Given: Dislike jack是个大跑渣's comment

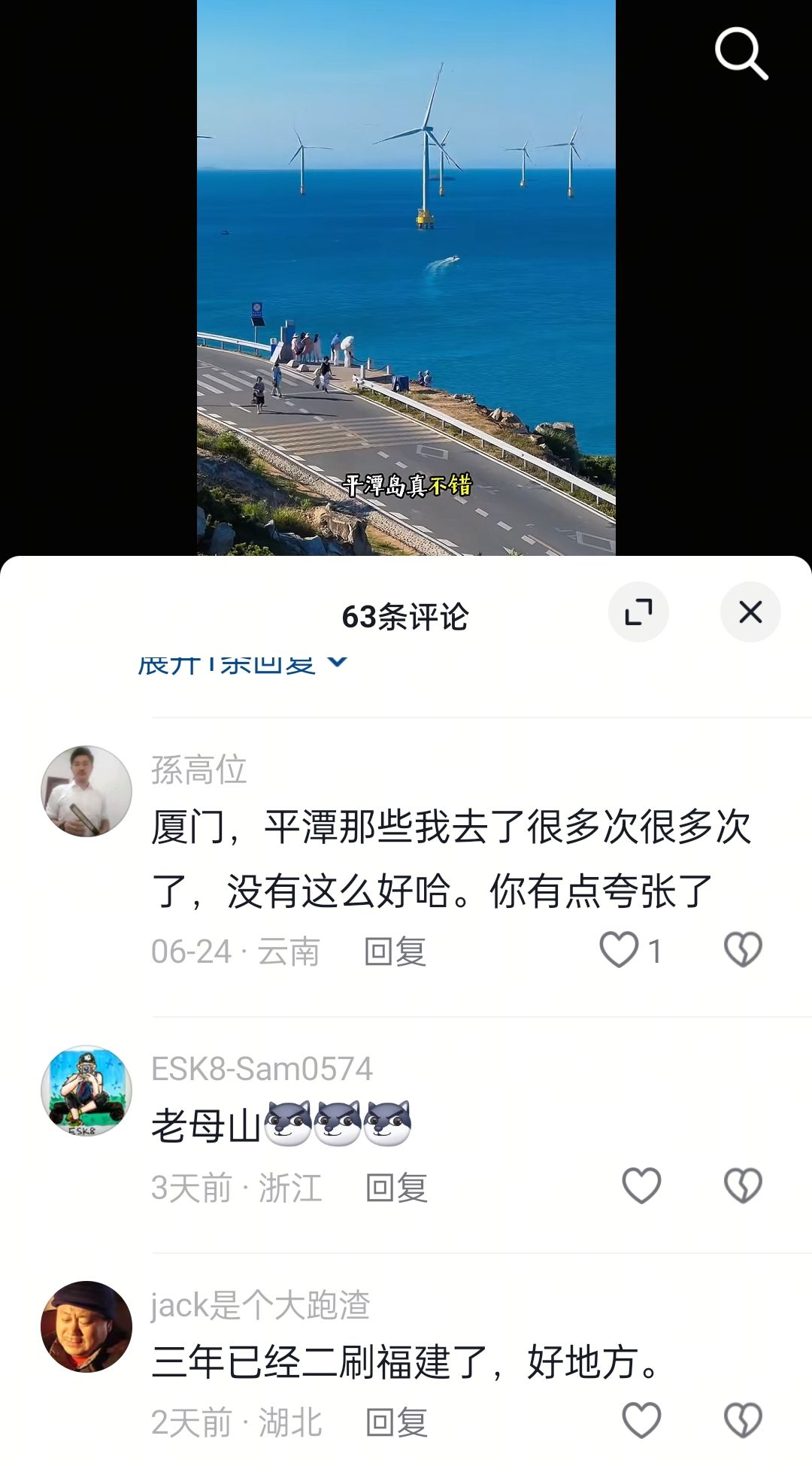Looking at the screenshot, I should [743, 1421].
